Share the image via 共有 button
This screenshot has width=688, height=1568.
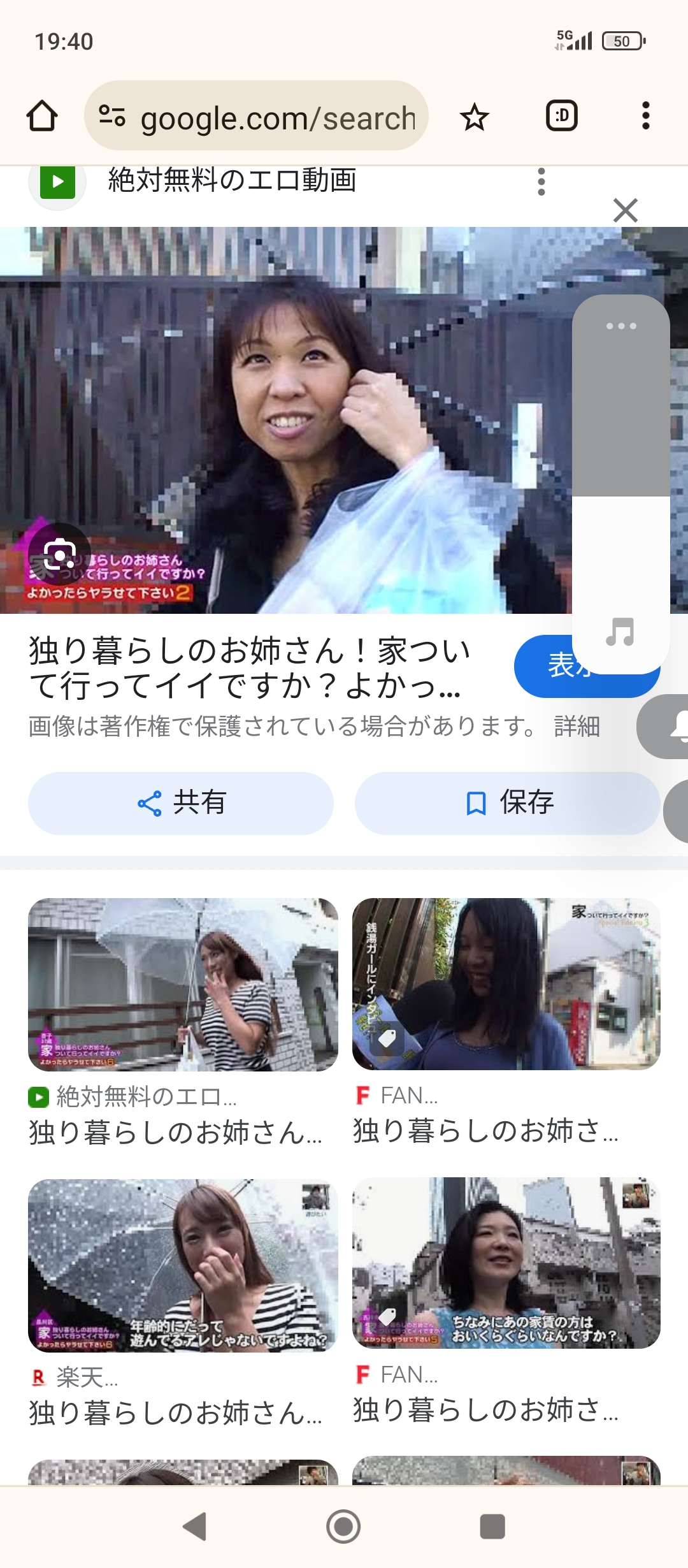pyautogui.click(x=180, y=804)
